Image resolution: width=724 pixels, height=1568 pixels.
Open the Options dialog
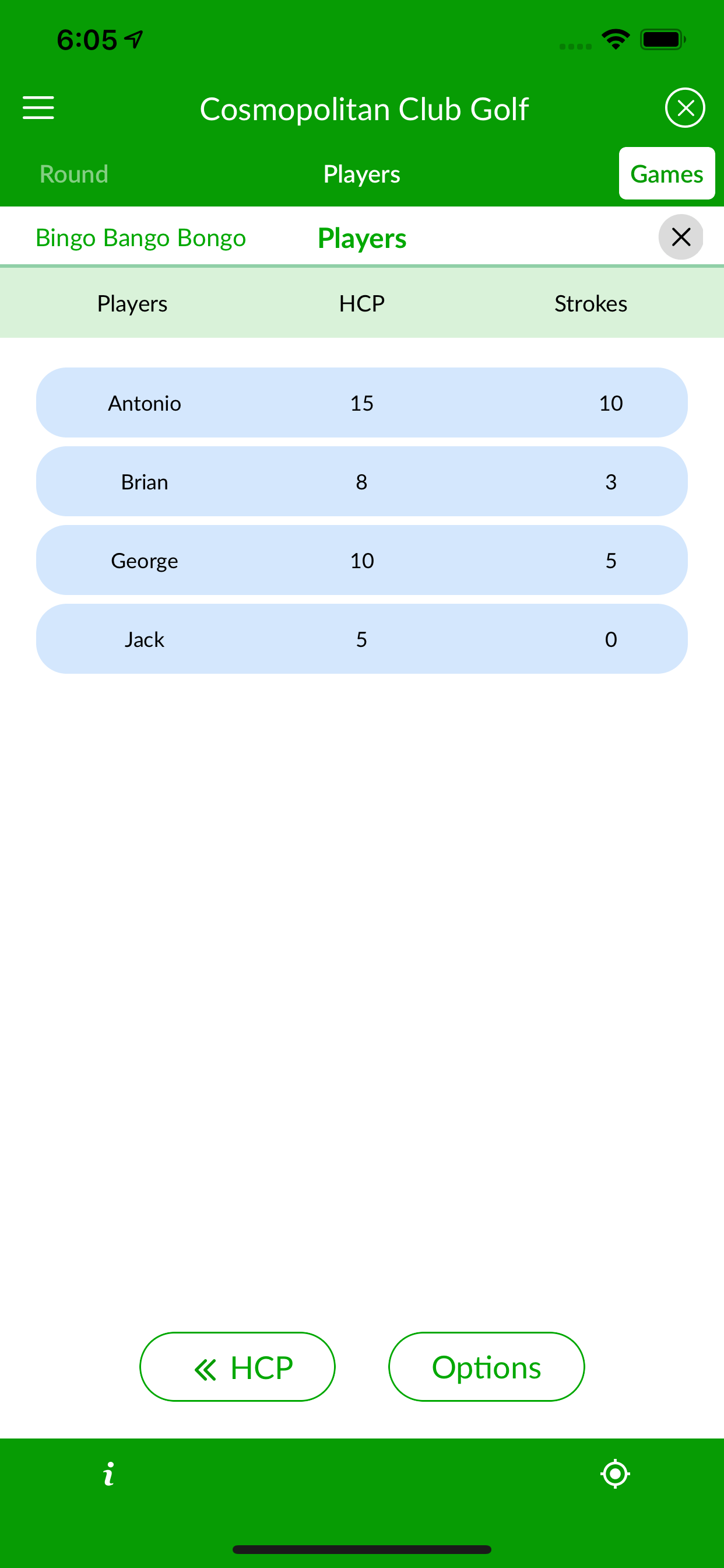click(x=486, y=1366)
